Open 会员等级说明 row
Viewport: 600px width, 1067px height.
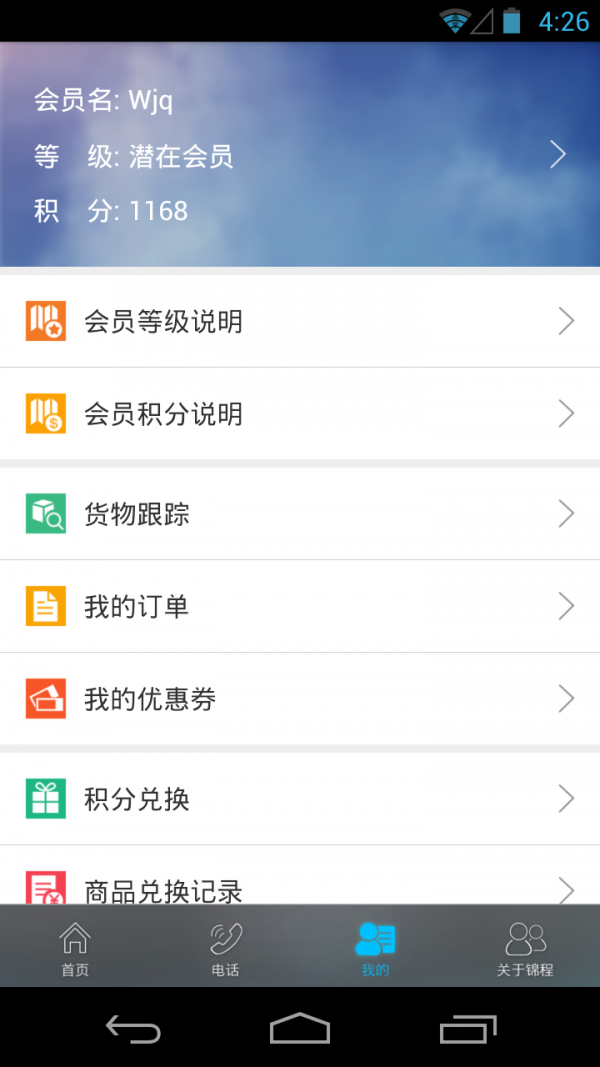coord(300,321)
